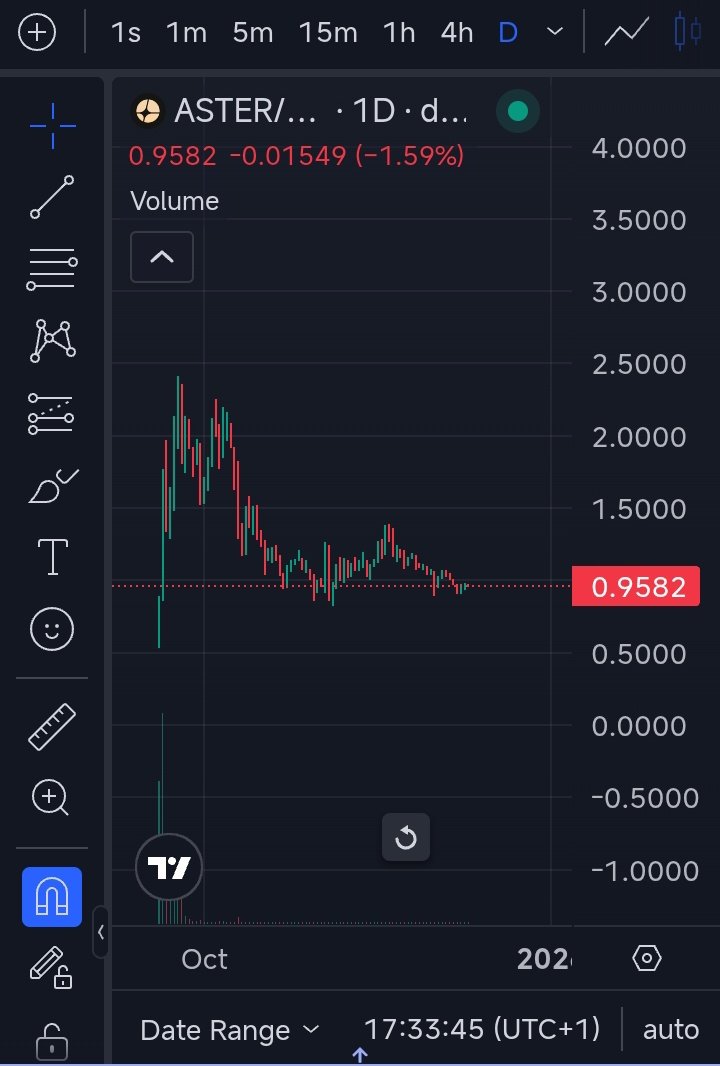Select the trend line drawing tool
The image size is (720, 1066).
click(52, 197)
